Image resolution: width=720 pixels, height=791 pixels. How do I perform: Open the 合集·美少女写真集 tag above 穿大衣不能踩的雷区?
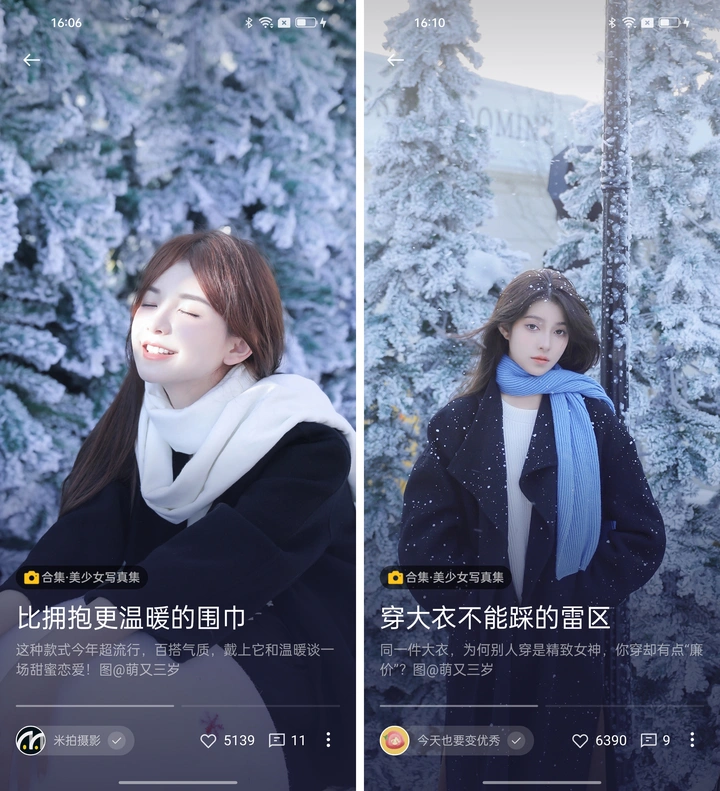(x=445, y=577)
